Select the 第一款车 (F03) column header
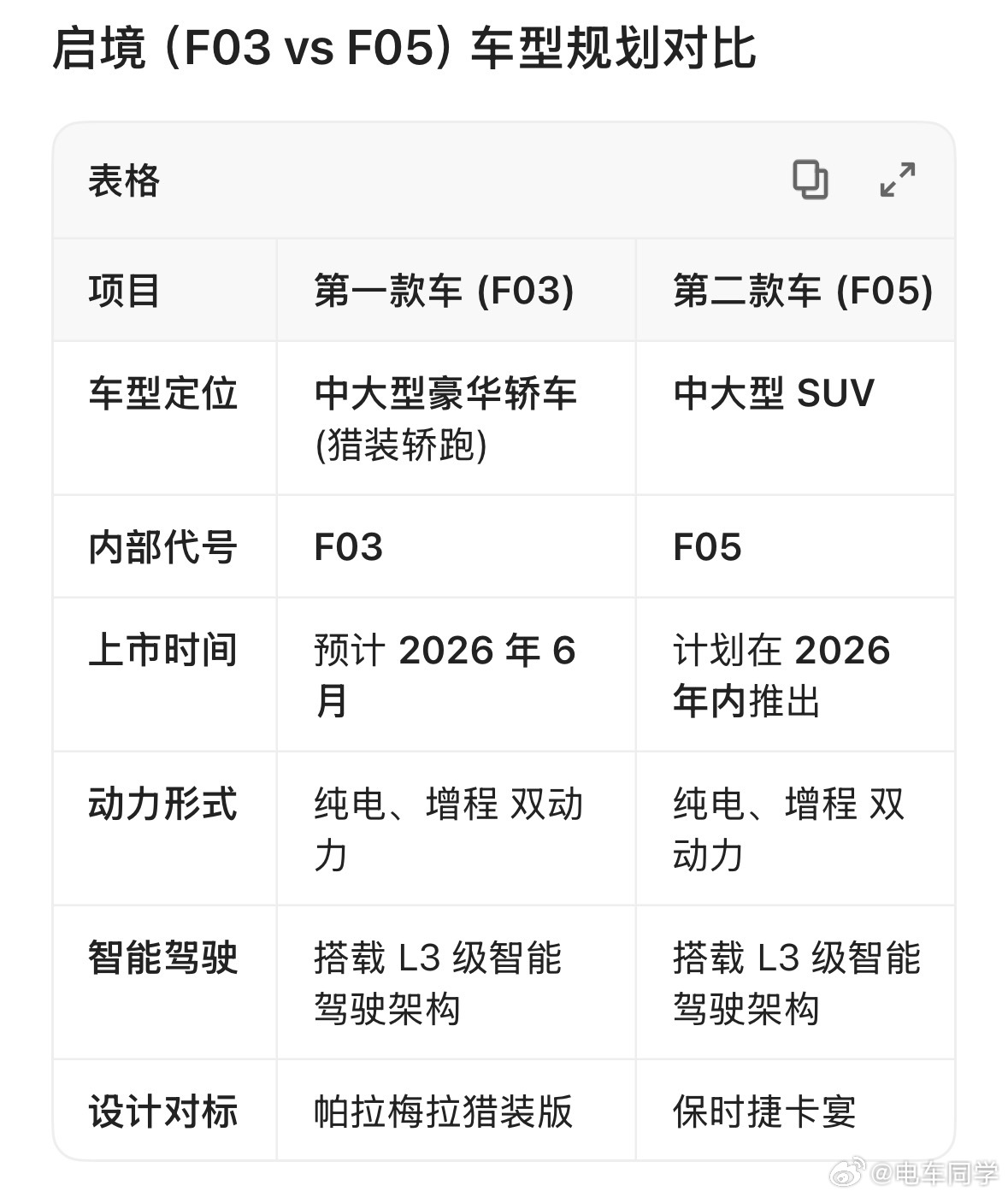 tap(445, 289)
